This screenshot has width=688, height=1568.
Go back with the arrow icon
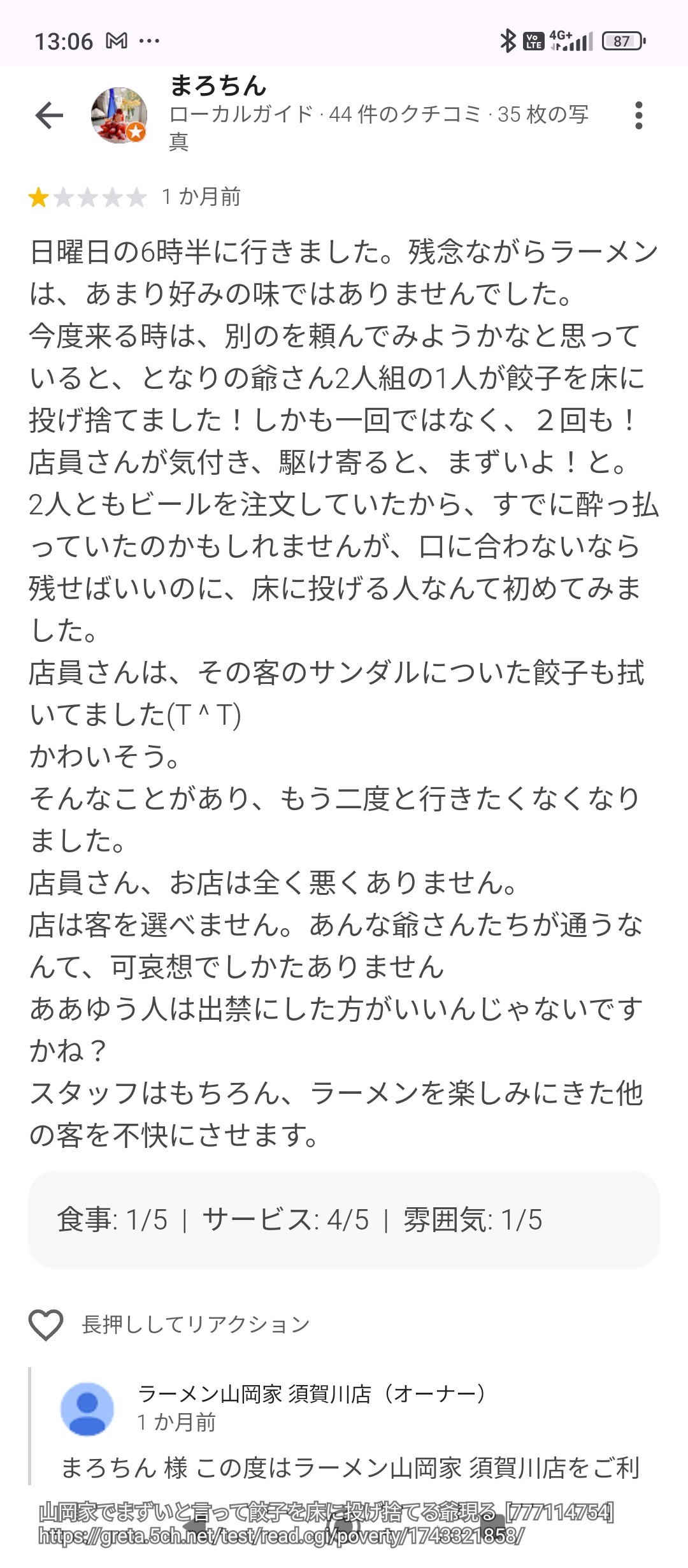tap(49, 115)
